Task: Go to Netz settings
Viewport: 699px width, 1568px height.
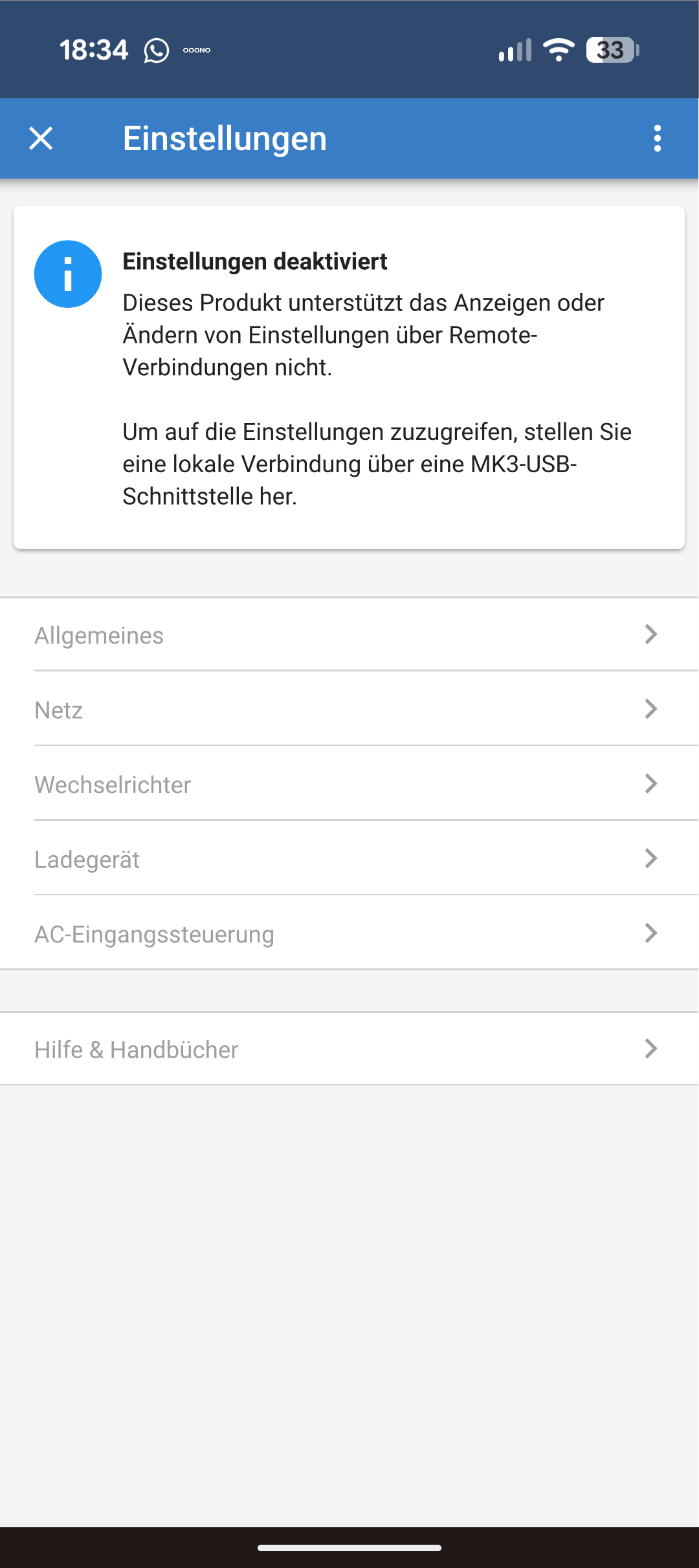Action: (349, 710)
